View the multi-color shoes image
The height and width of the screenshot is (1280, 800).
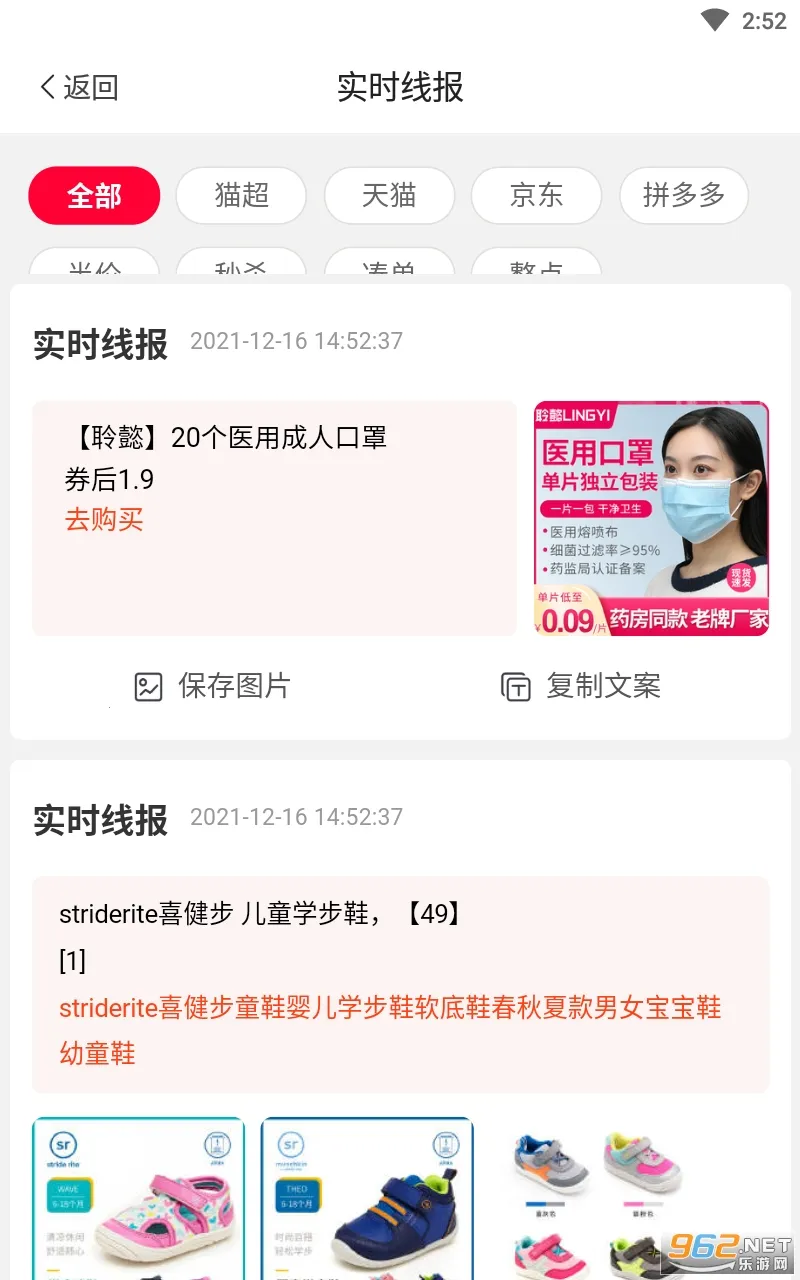pos(597,1198)
